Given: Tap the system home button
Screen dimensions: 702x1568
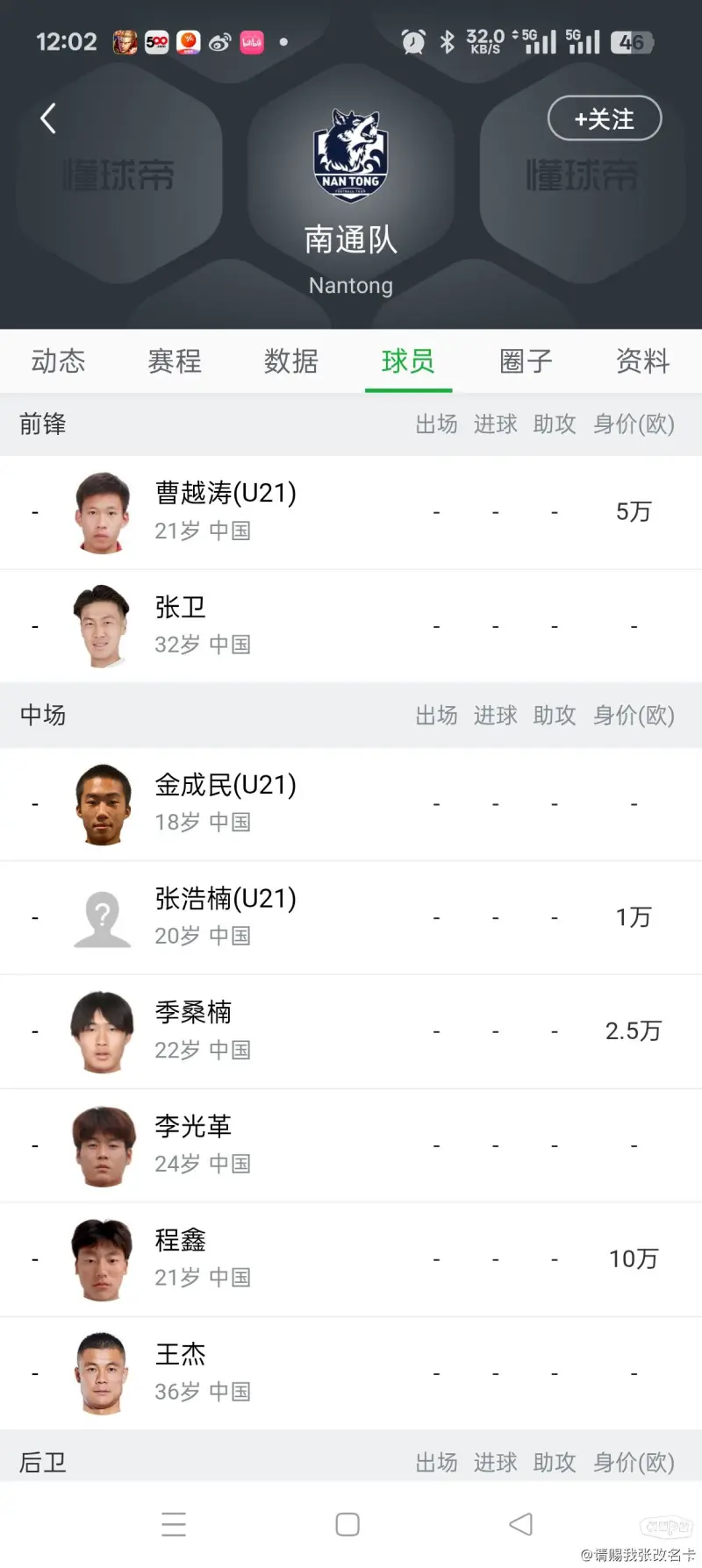Looking at the screenshot, I should (347, 1524).
